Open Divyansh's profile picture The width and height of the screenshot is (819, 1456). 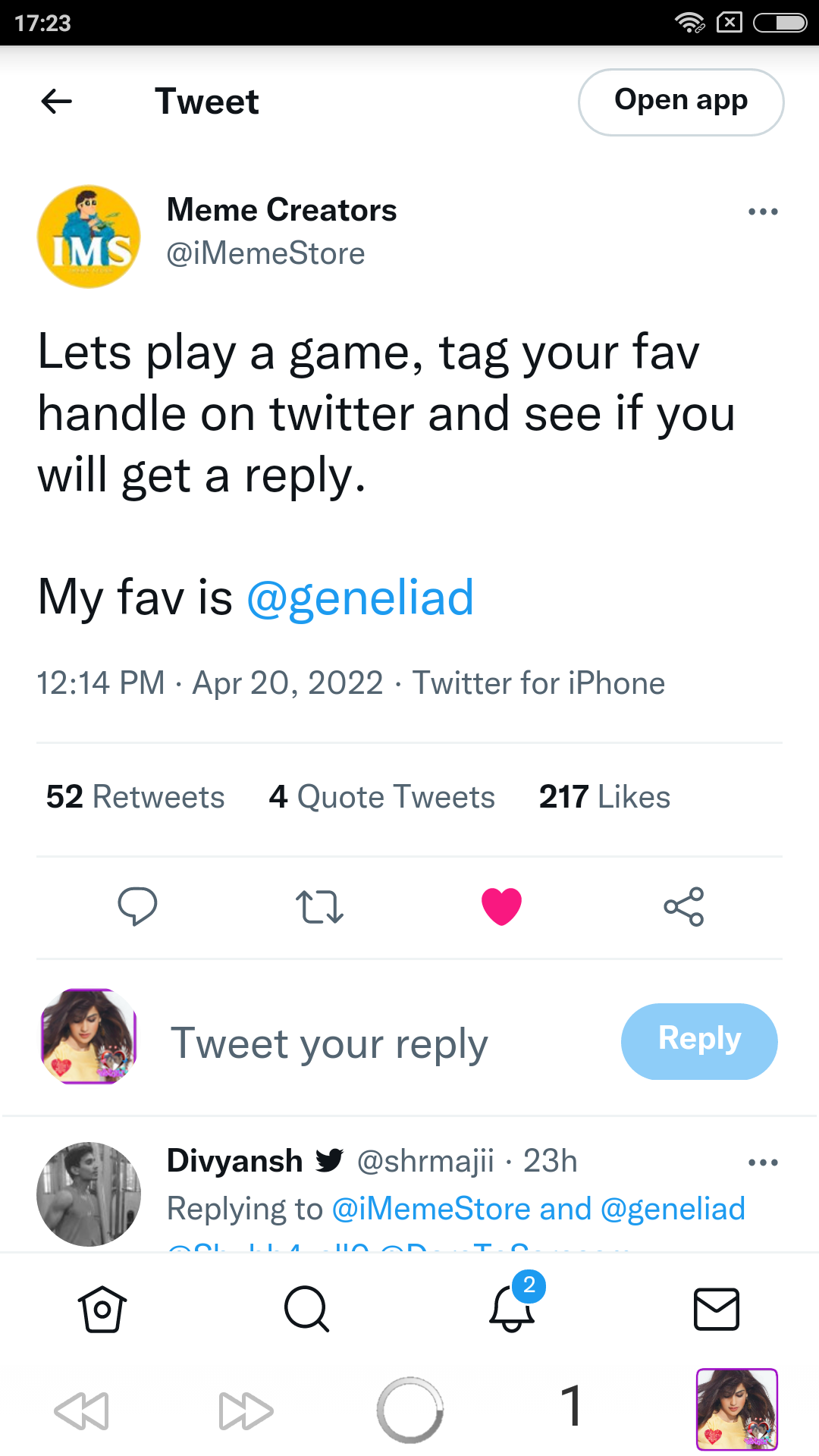pos(89,1194)
